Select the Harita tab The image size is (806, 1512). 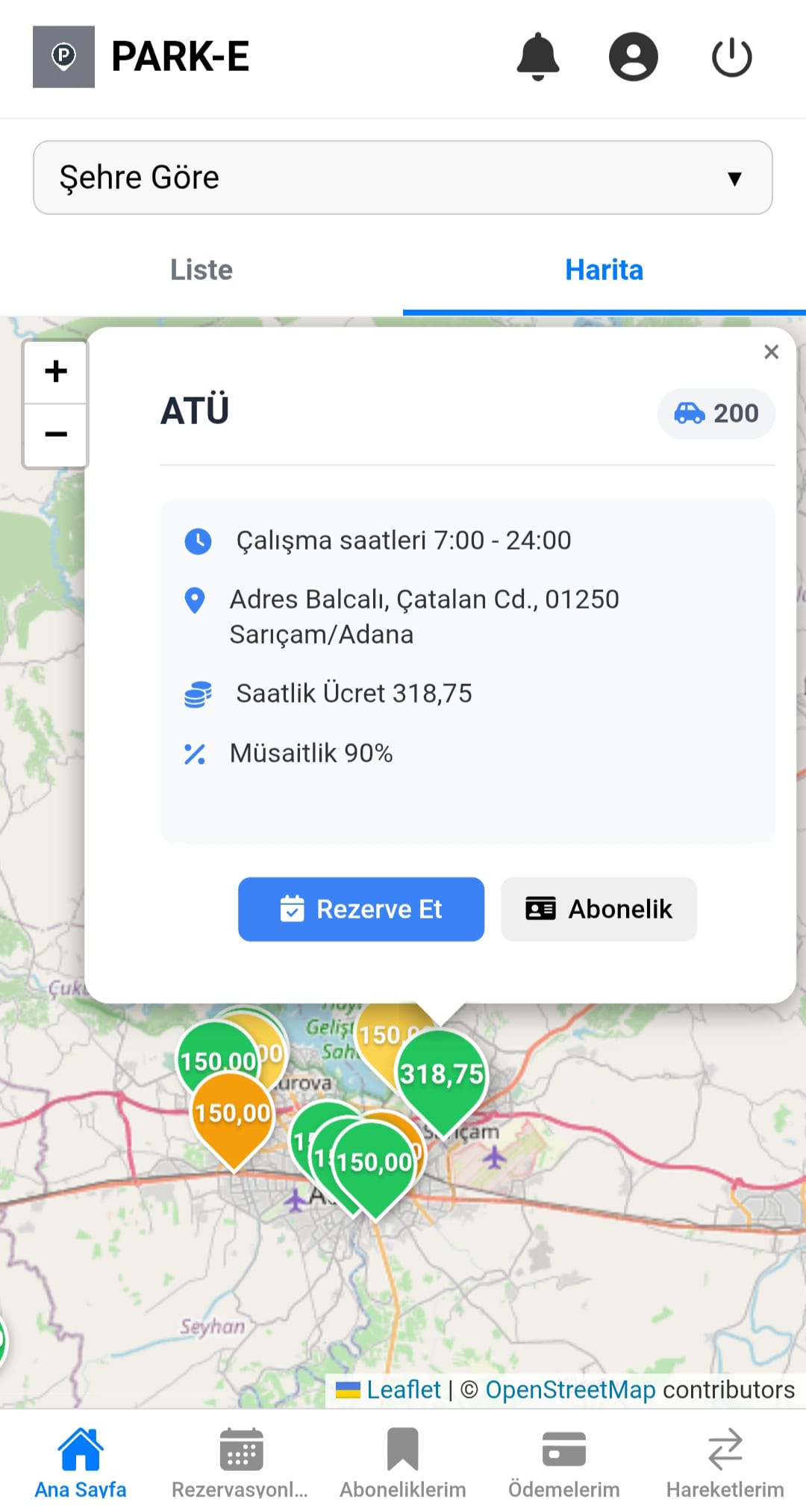pyautogui.click(x=604, y=270)
